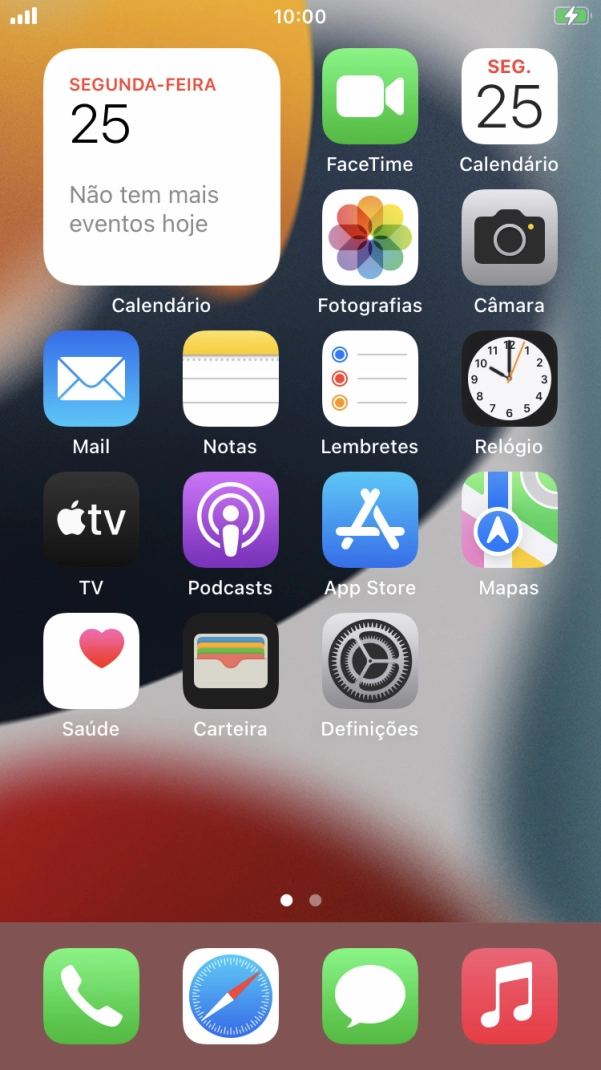Open the Saúde app
Image resolution: width=601 pixels, height=1070 pixels.
coord(91,661)
